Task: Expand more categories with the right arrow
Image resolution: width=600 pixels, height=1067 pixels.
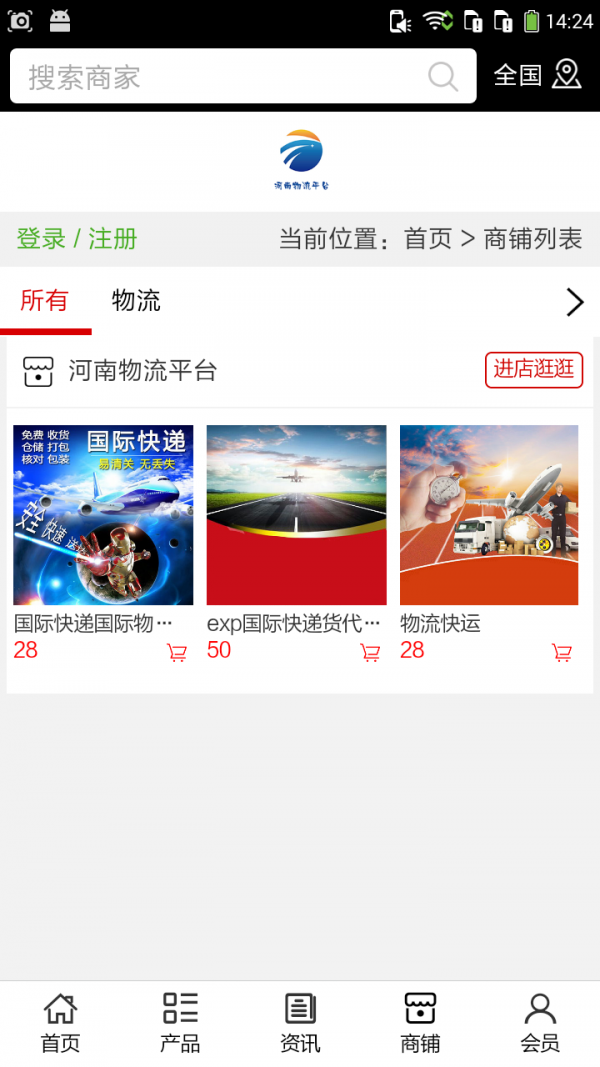Action: [x=574, y=302]
